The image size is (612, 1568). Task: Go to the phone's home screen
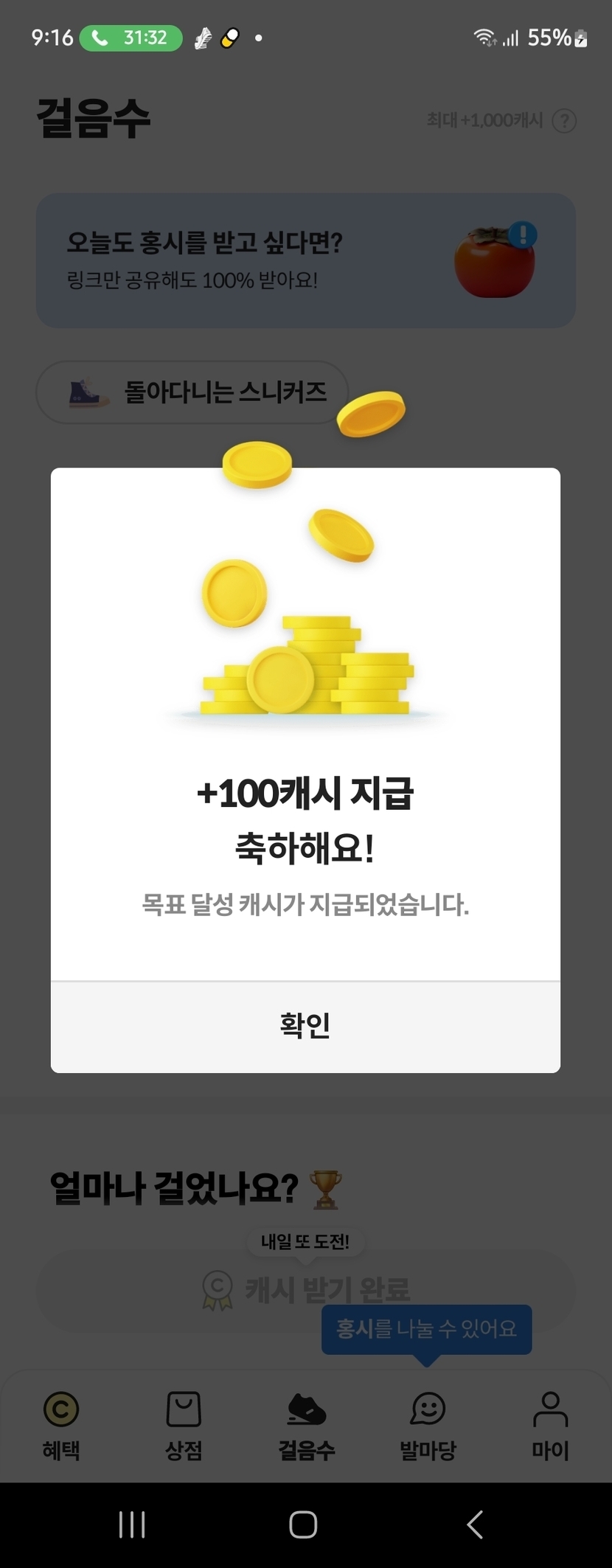pyautogui.click(x=303, y=1524)
